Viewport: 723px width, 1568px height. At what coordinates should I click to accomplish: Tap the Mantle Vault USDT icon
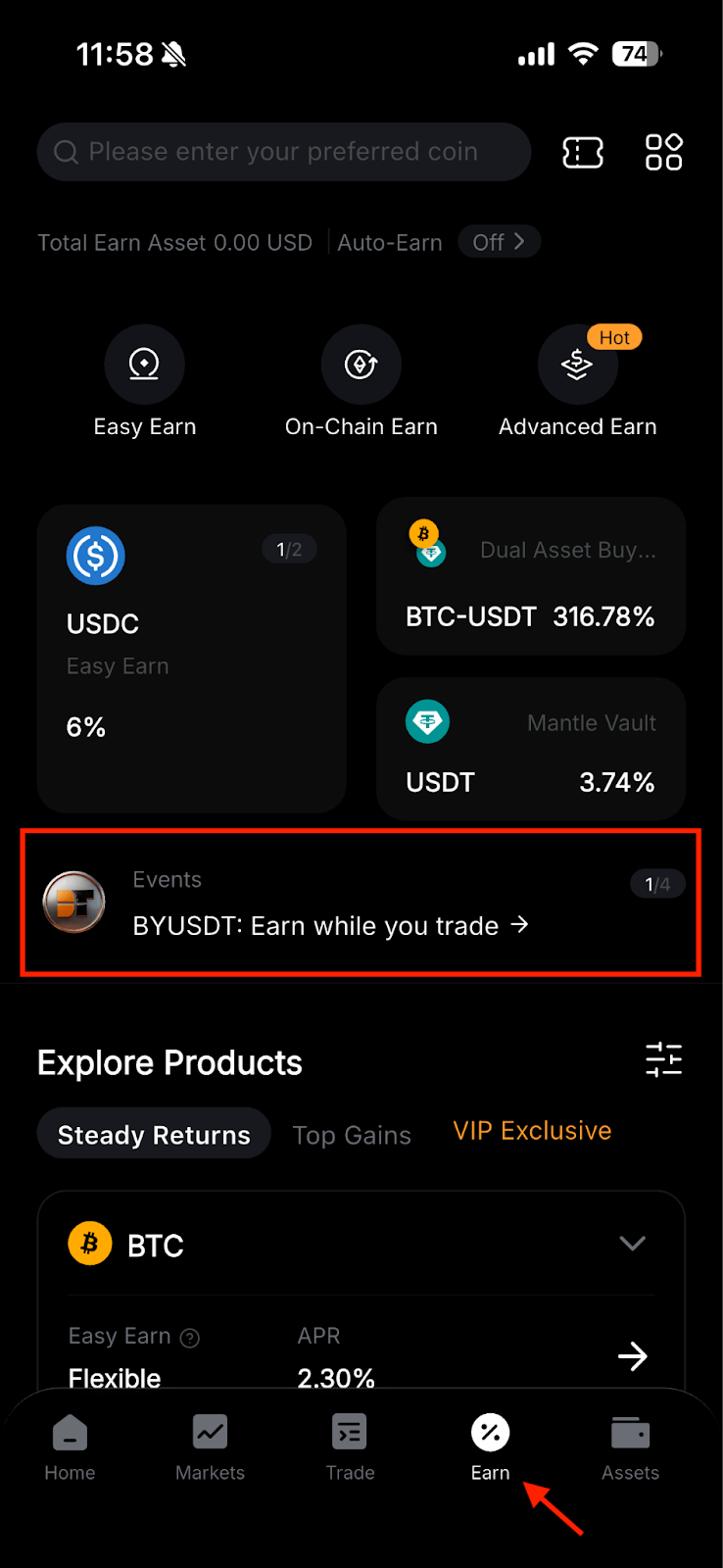[x=428, y=722]
